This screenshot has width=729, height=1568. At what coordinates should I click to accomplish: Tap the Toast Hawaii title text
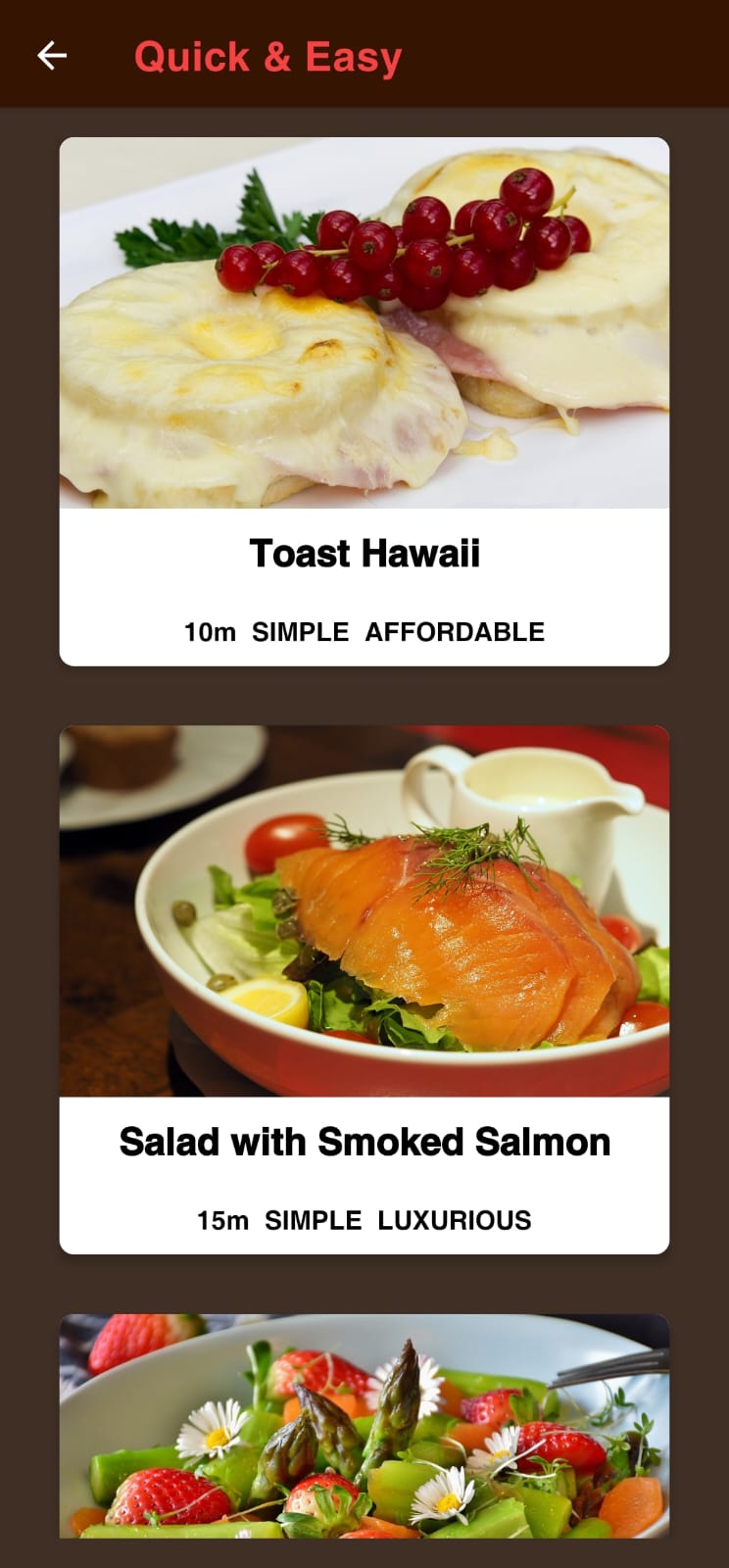point(364,554)
